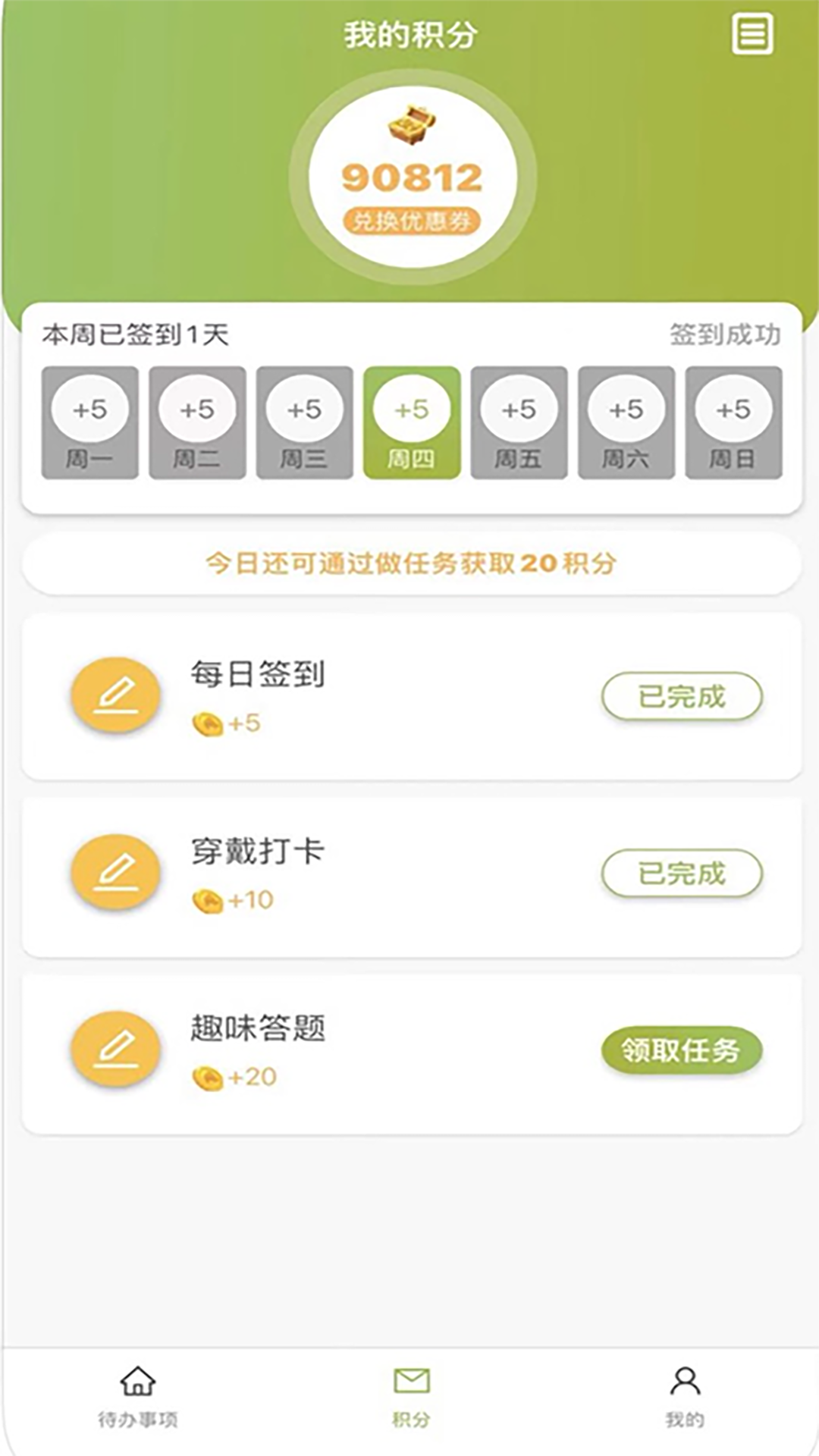Screen dimensions: 819x1456
Task: Switch to the 积分 tab
Action: [411, 1396]
